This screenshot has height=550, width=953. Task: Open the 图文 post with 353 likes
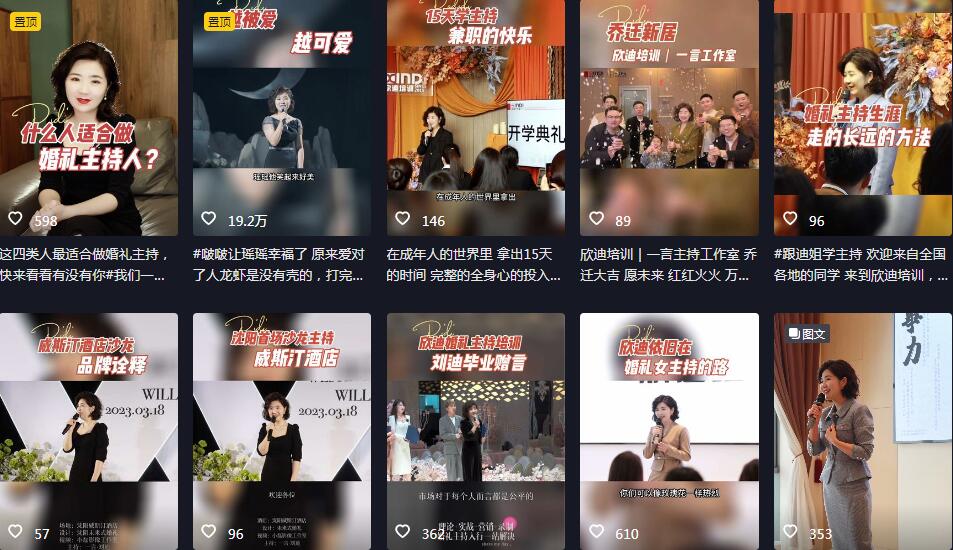coord(862,430)
